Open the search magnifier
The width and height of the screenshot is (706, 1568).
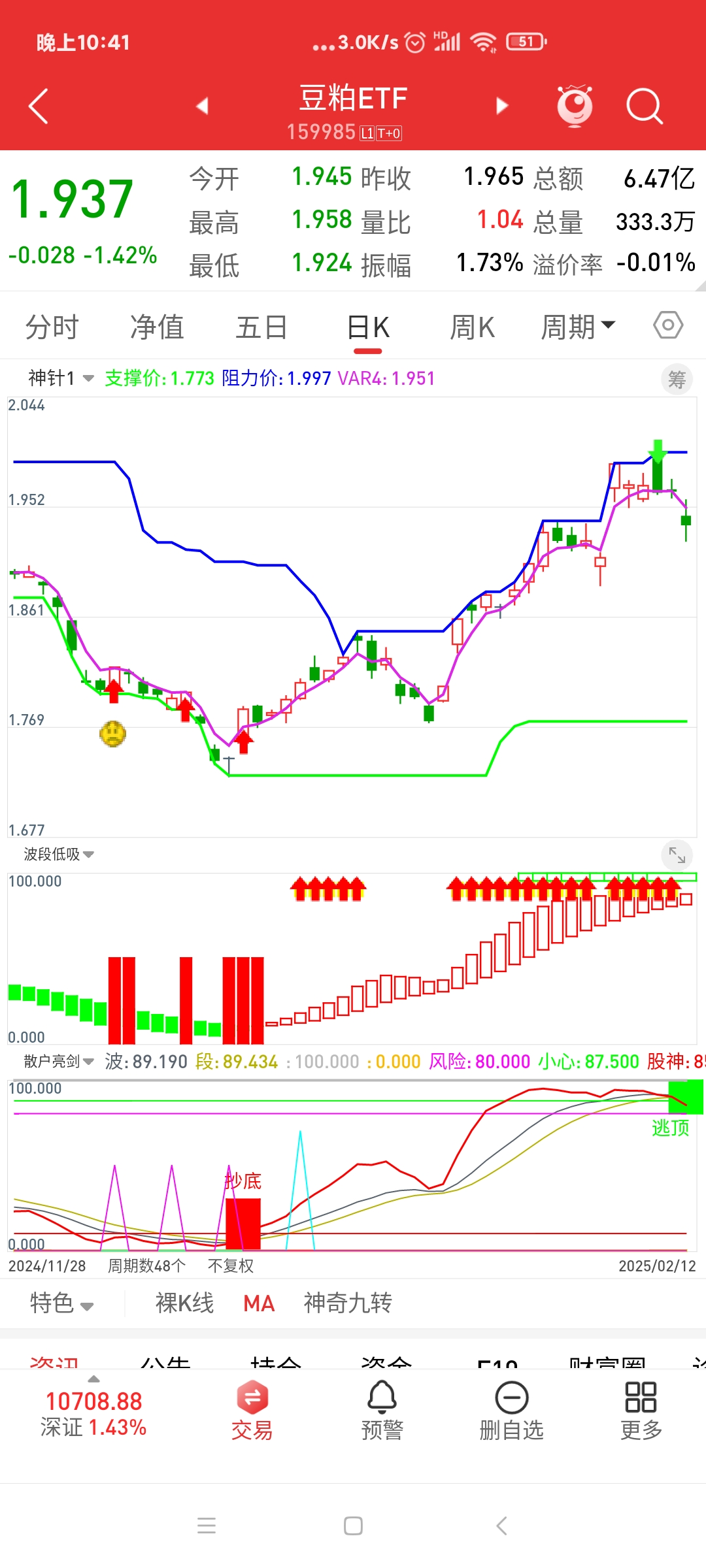pos(644,106)
